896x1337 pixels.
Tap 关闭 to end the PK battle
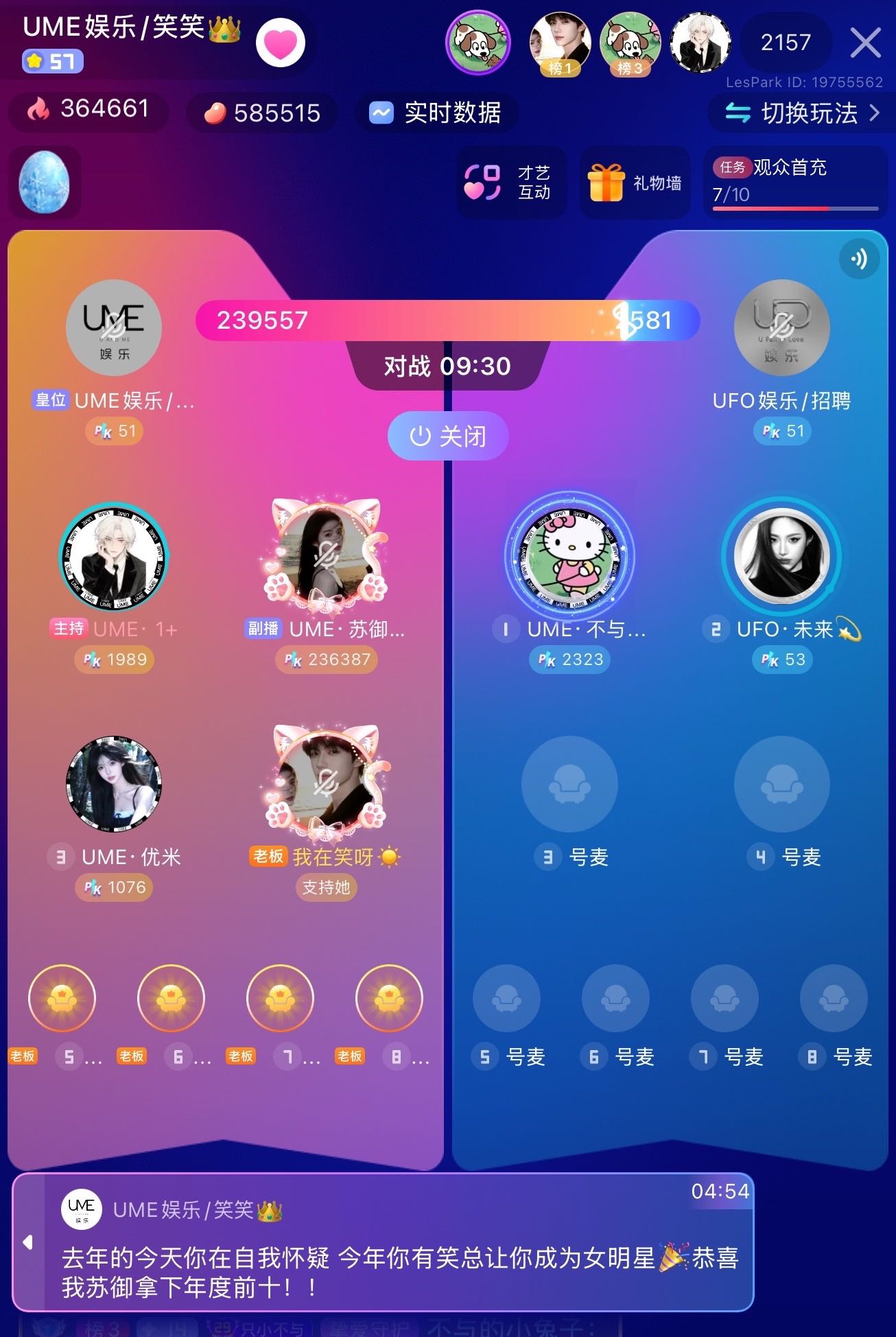pyautogui.click(x=448, y=436)
